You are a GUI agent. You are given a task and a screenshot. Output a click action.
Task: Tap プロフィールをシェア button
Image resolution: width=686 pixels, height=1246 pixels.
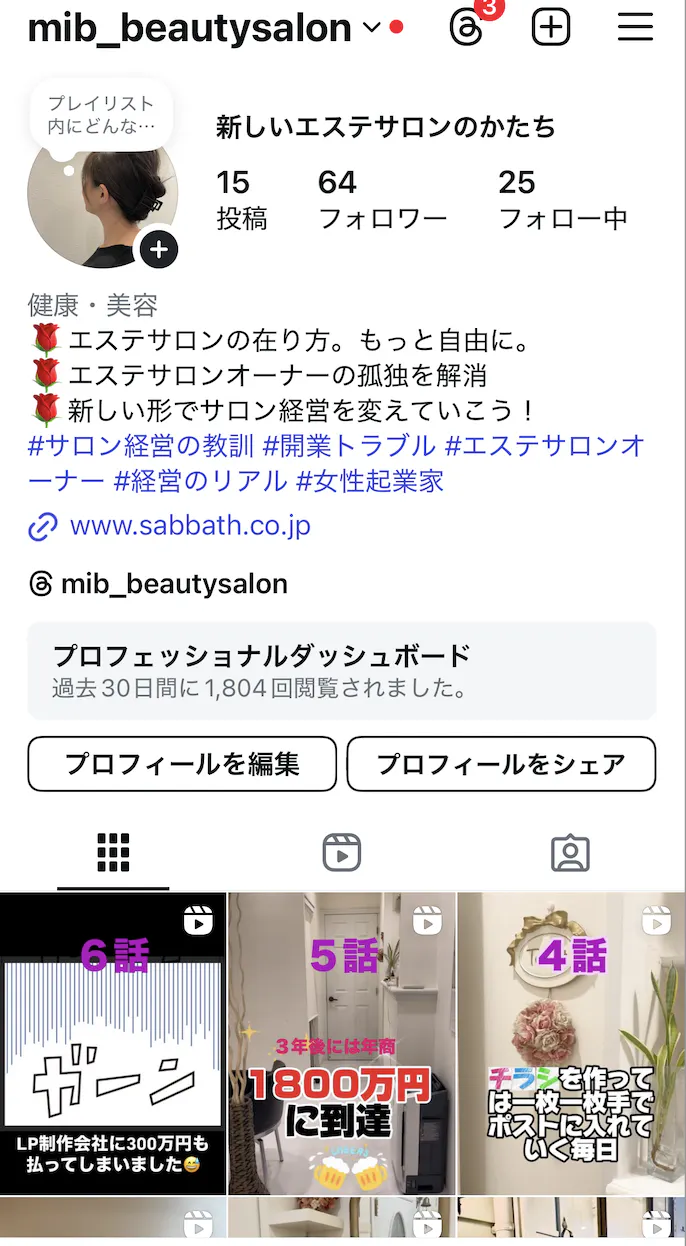tap(501, 764)
